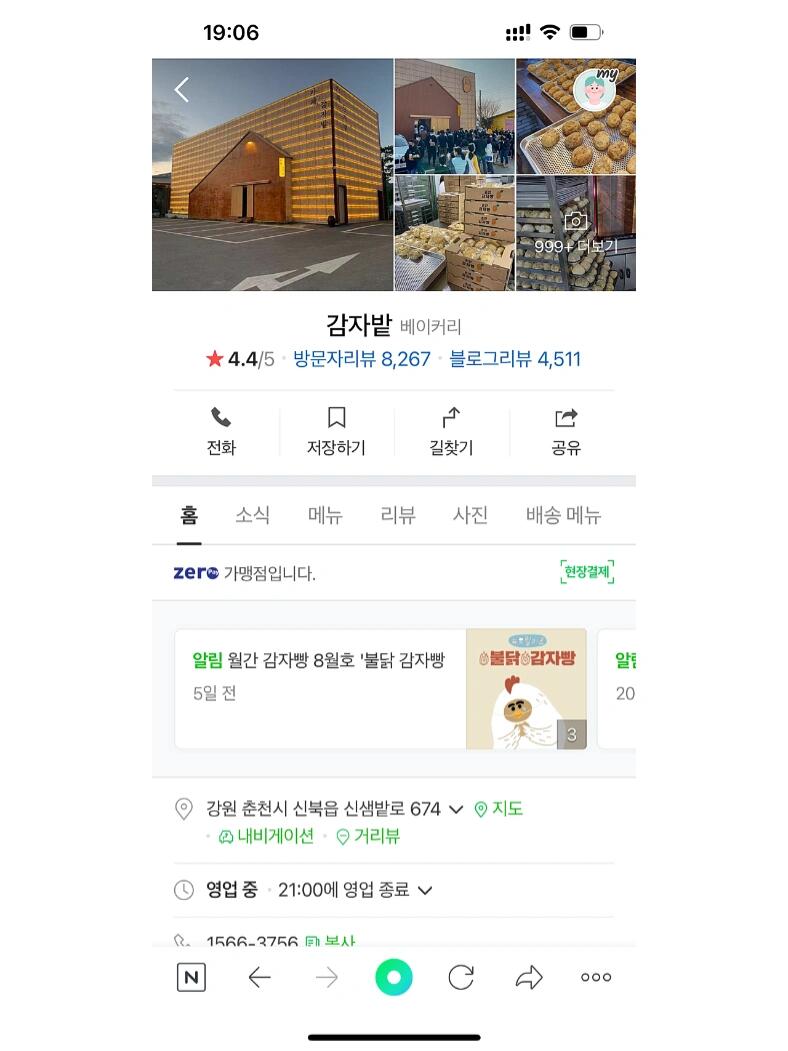Viewport: 788px width, 1051px height.
Task: Save this place with 저장하기
Action: 336,431
